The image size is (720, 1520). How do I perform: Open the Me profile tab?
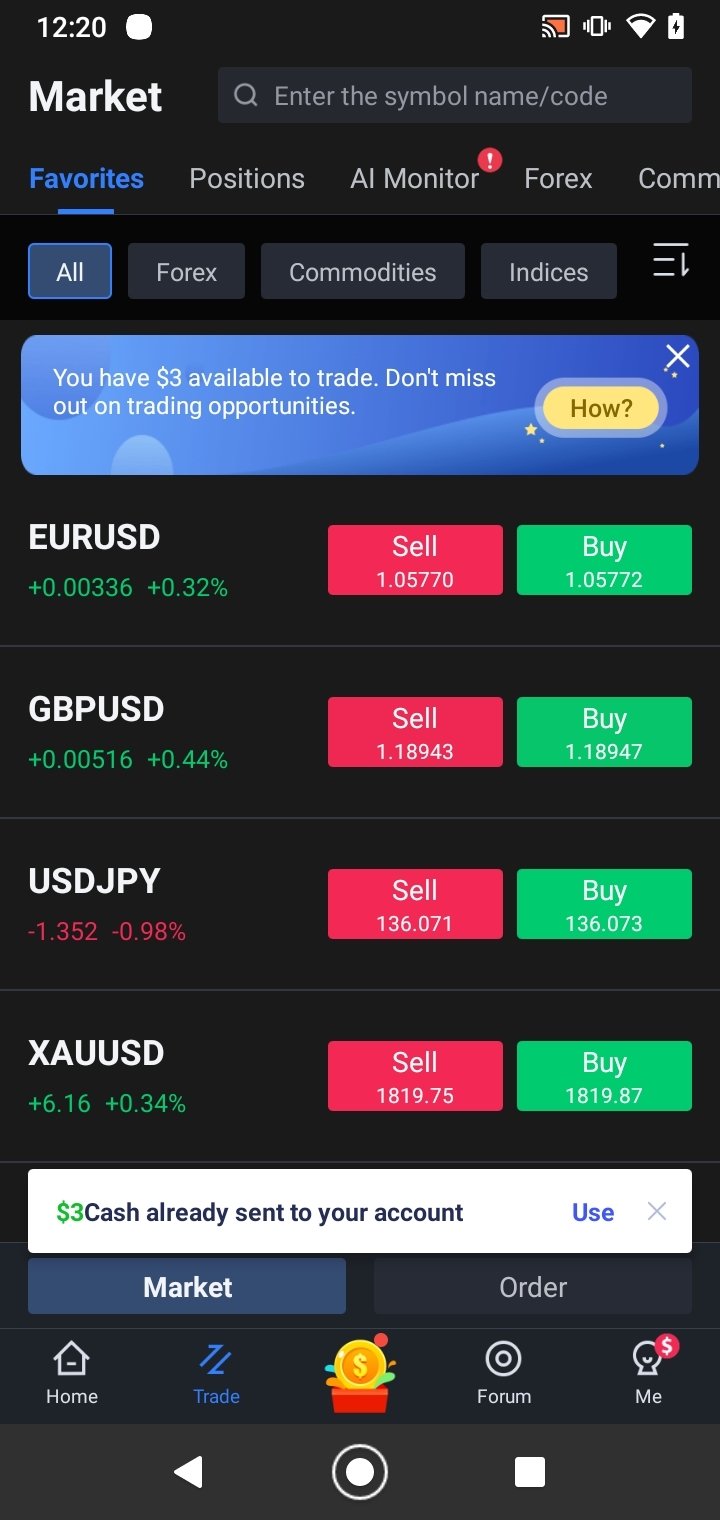coord(649,1372)
